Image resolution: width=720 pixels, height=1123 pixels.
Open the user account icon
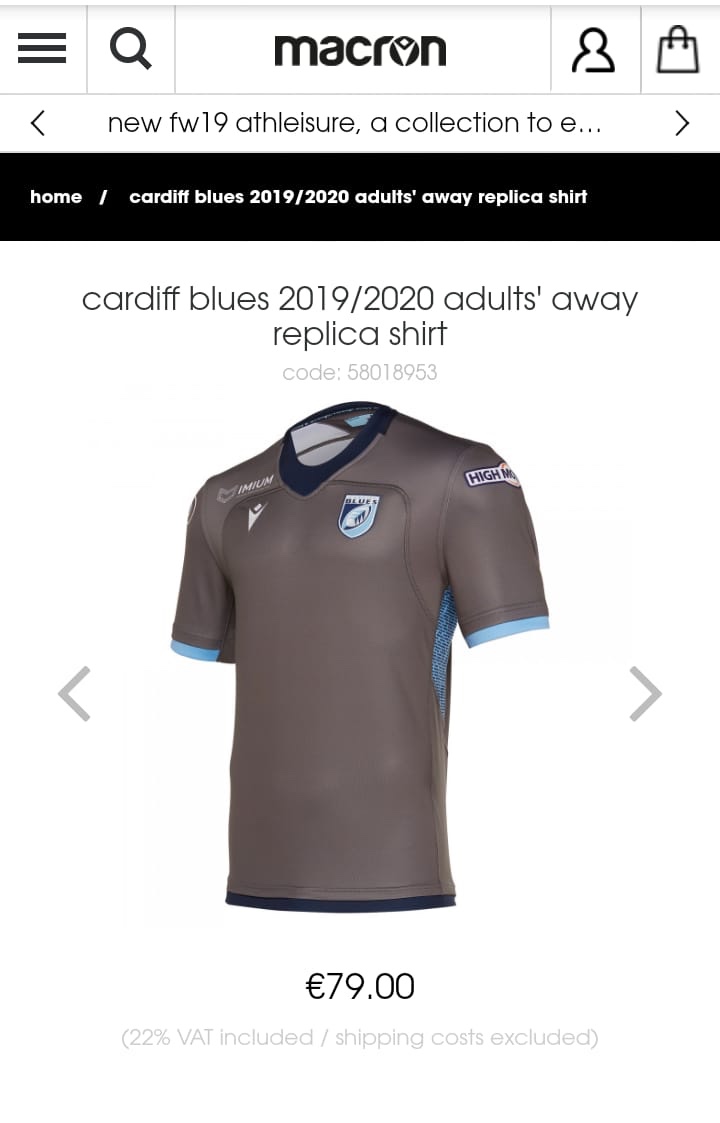(x=593, y=49)
